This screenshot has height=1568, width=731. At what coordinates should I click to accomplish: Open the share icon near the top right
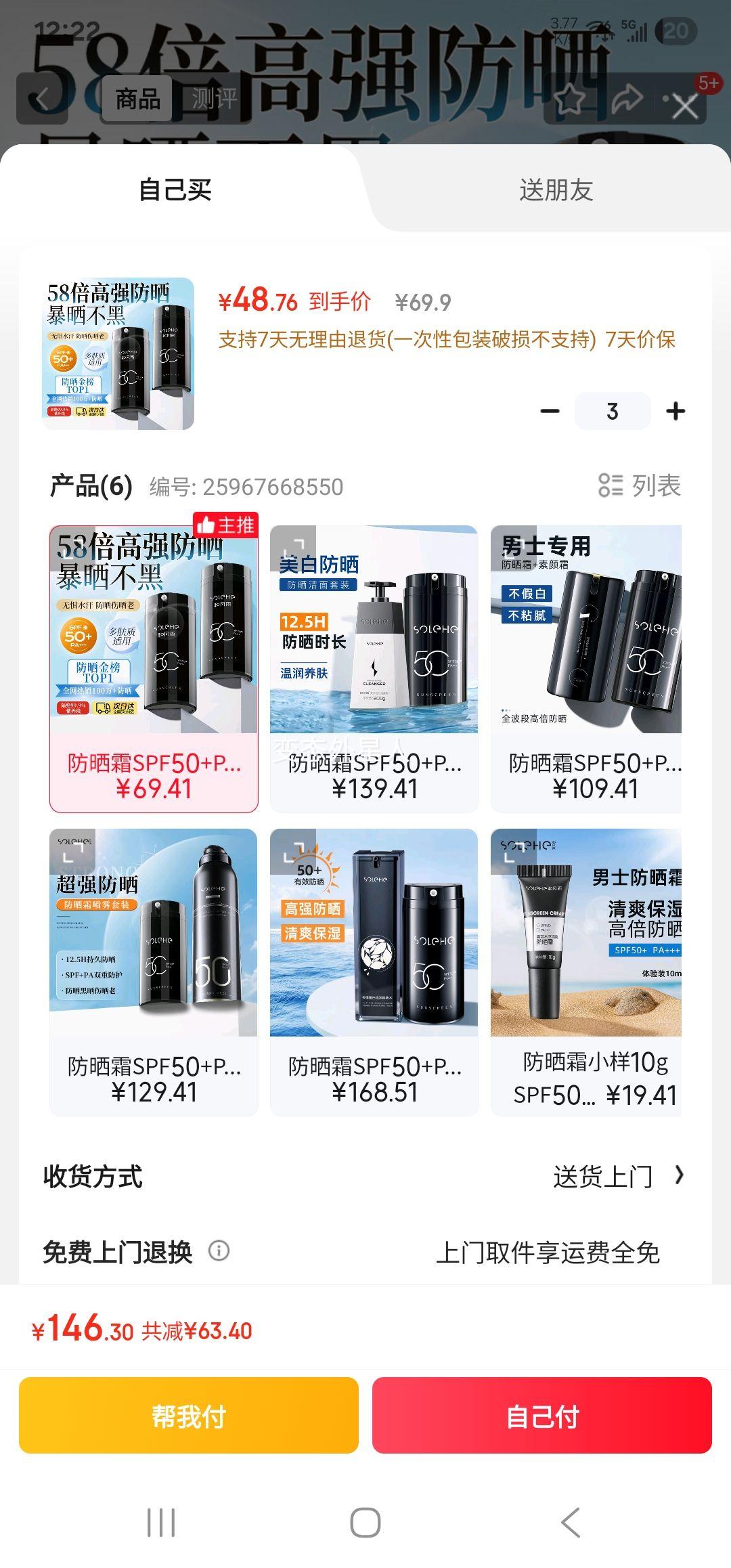[626, 99]
